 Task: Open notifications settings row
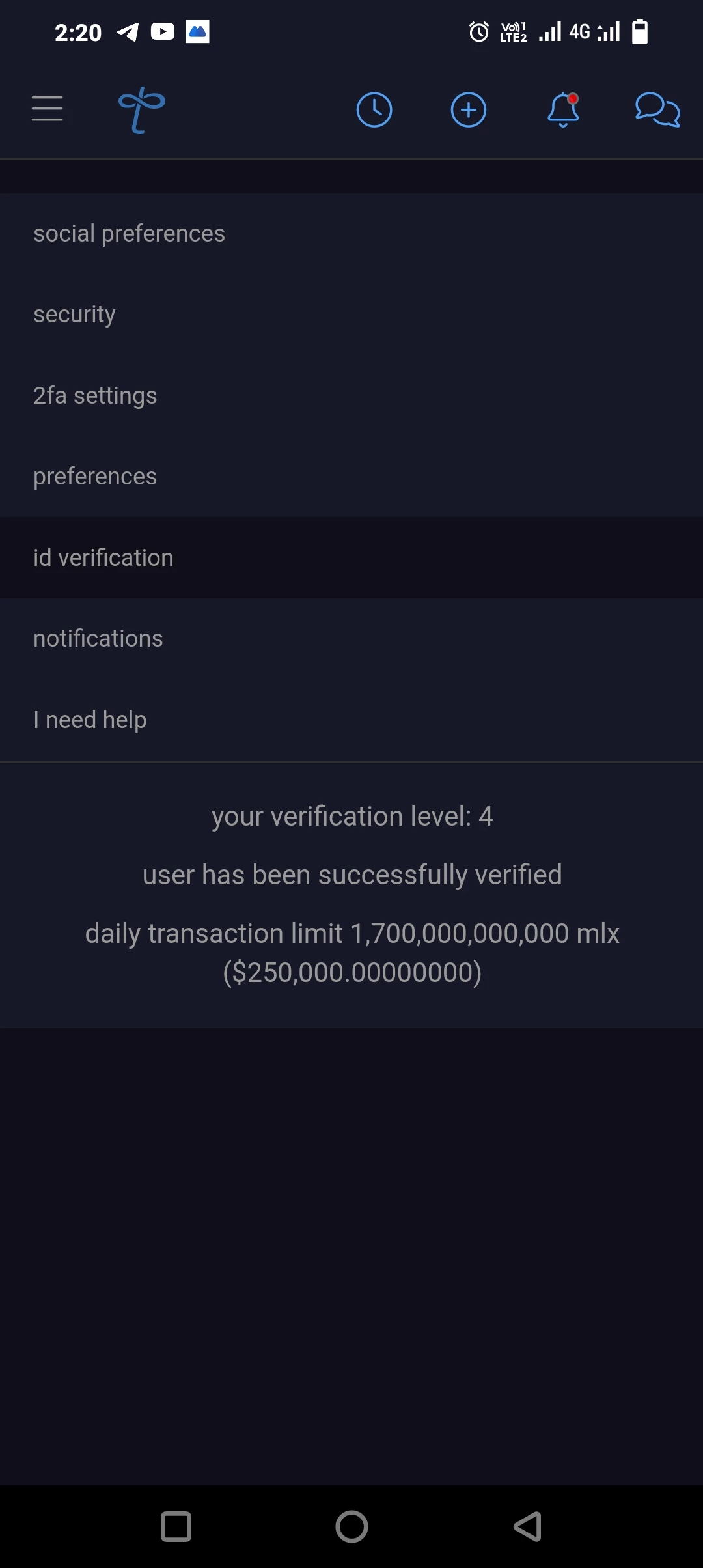[x=351, y=639]
